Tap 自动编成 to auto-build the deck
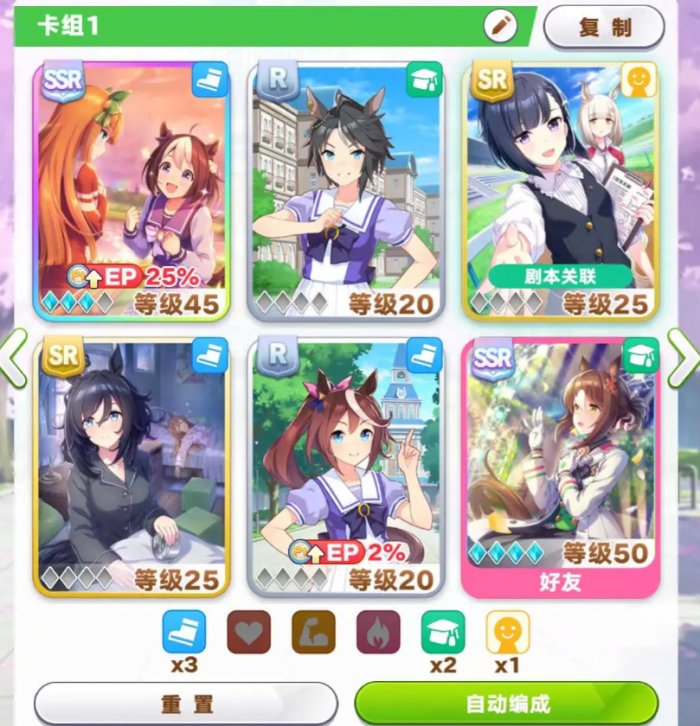The image size is (700, 726). click(x=506, y=704)
